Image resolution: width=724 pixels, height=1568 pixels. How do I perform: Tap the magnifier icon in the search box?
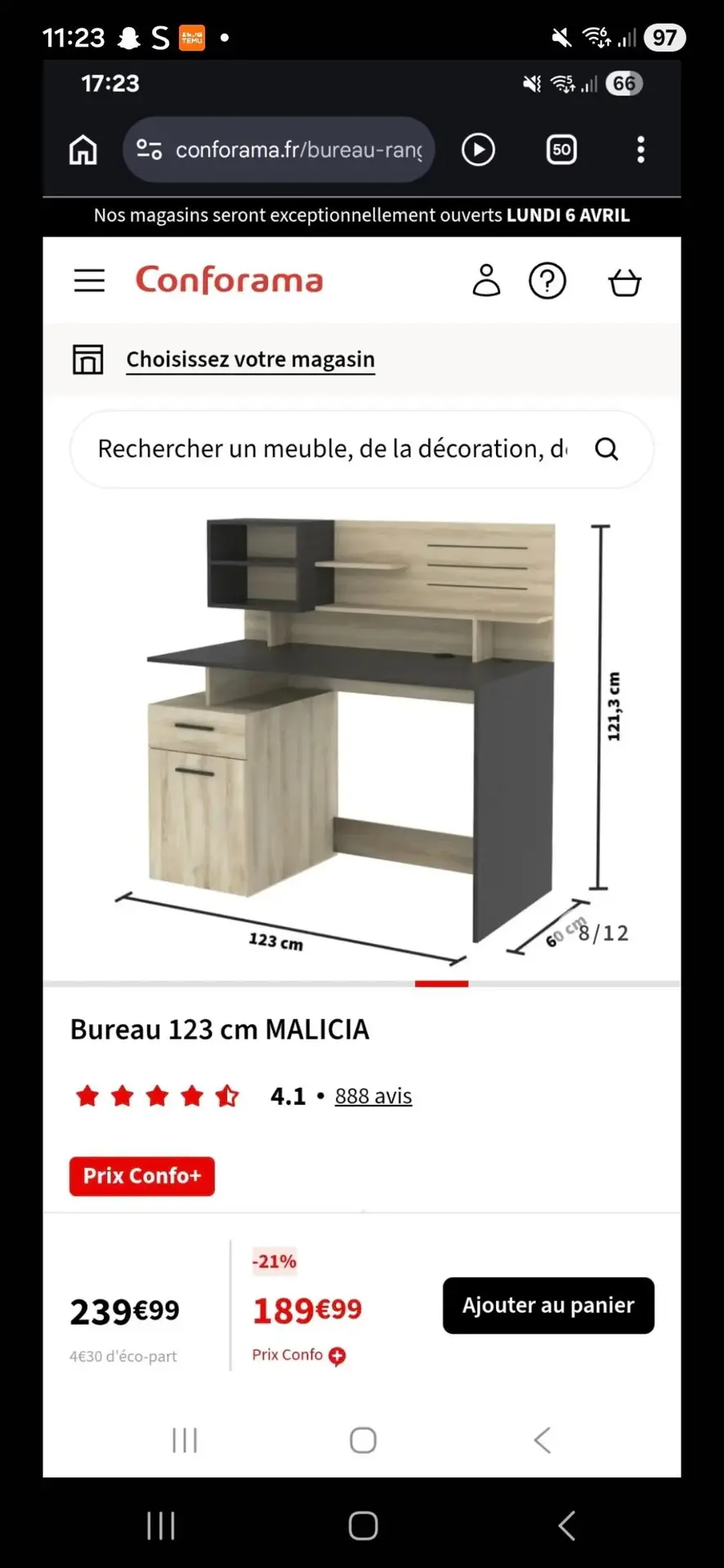(606, 449)
